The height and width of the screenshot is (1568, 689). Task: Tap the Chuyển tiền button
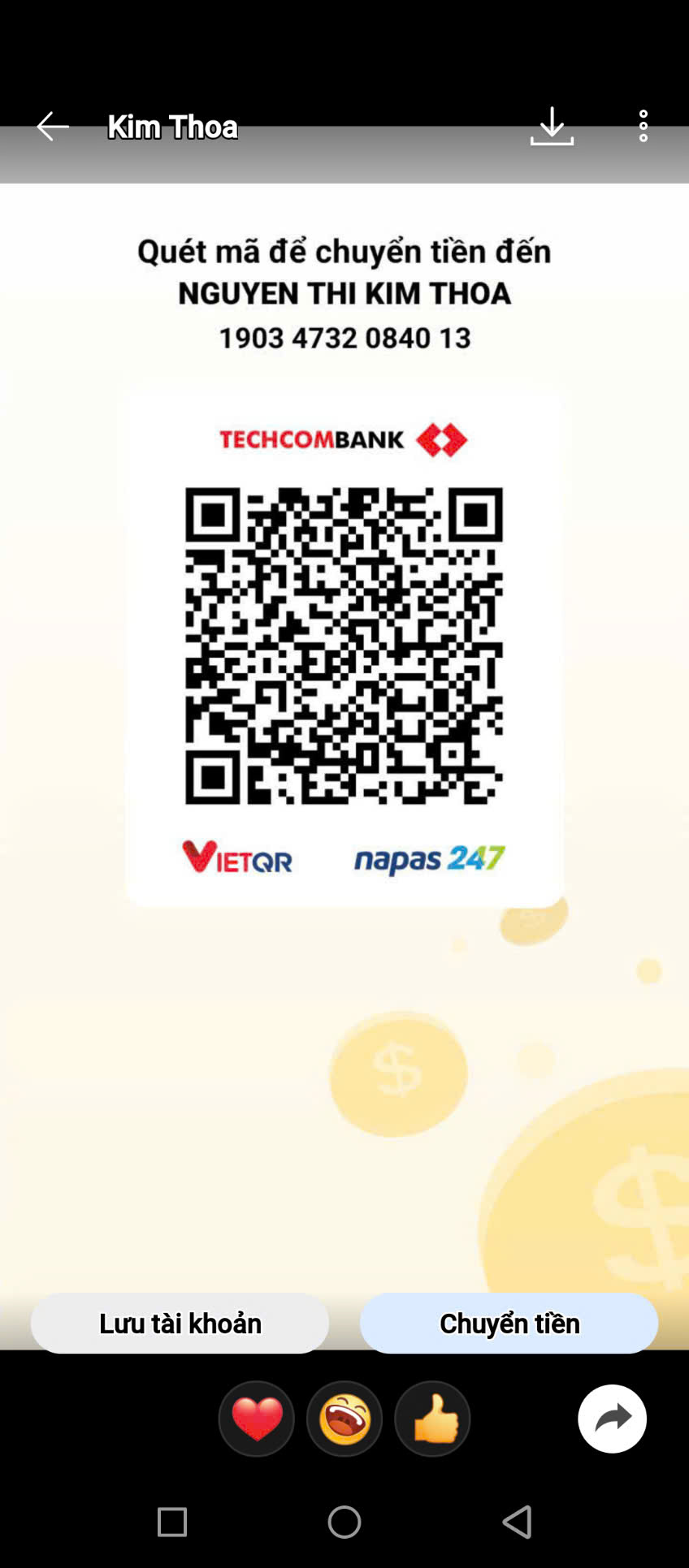pyautogui.click(x=509, y=1324)
